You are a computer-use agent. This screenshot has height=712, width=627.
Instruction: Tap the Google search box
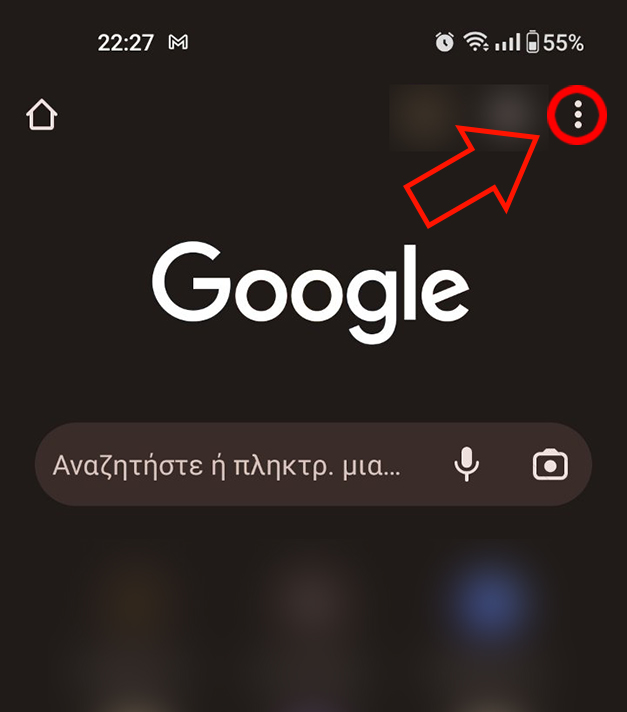[x=228, y=465]
